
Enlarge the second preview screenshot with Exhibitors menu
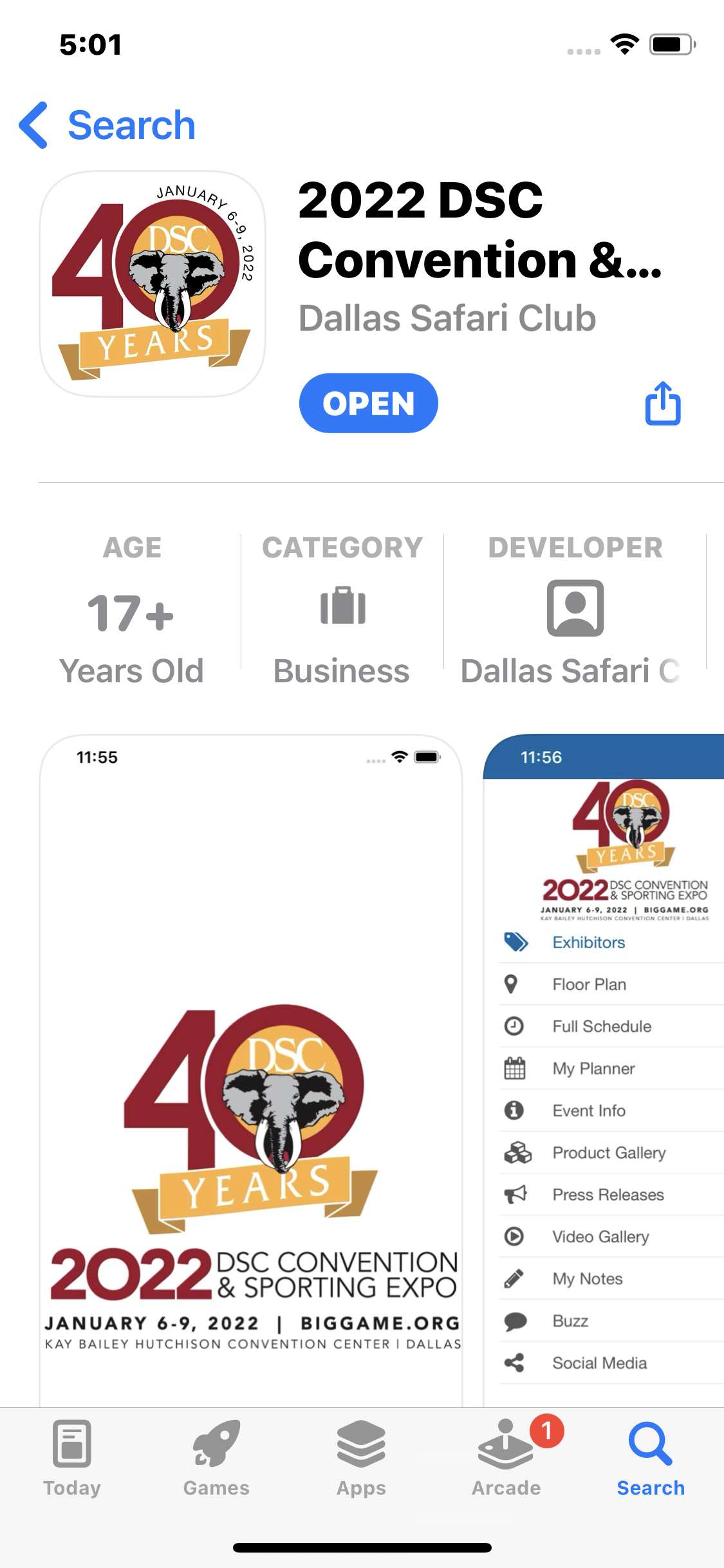[x=605, y=1069]
